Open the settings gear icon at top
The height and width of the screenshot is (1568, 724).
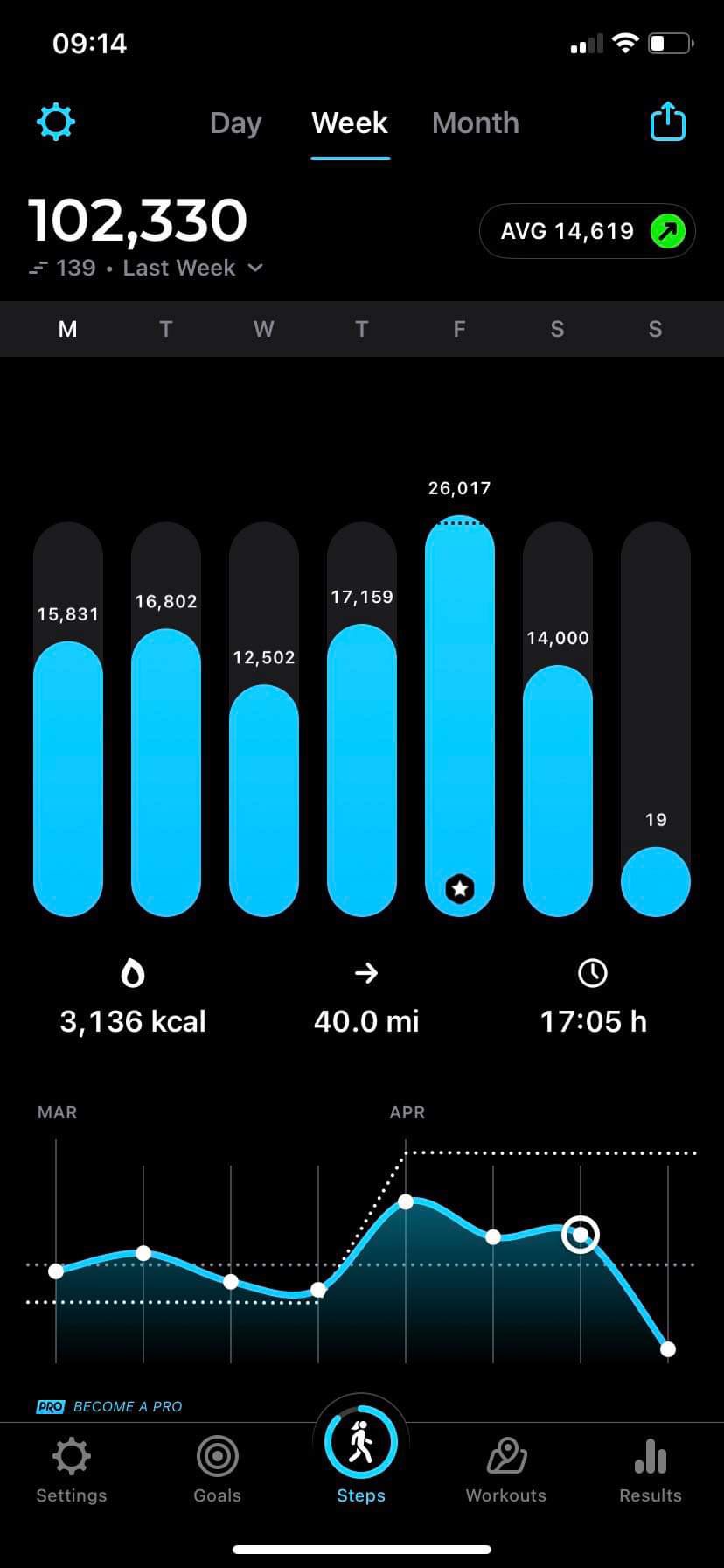point(56,122)
